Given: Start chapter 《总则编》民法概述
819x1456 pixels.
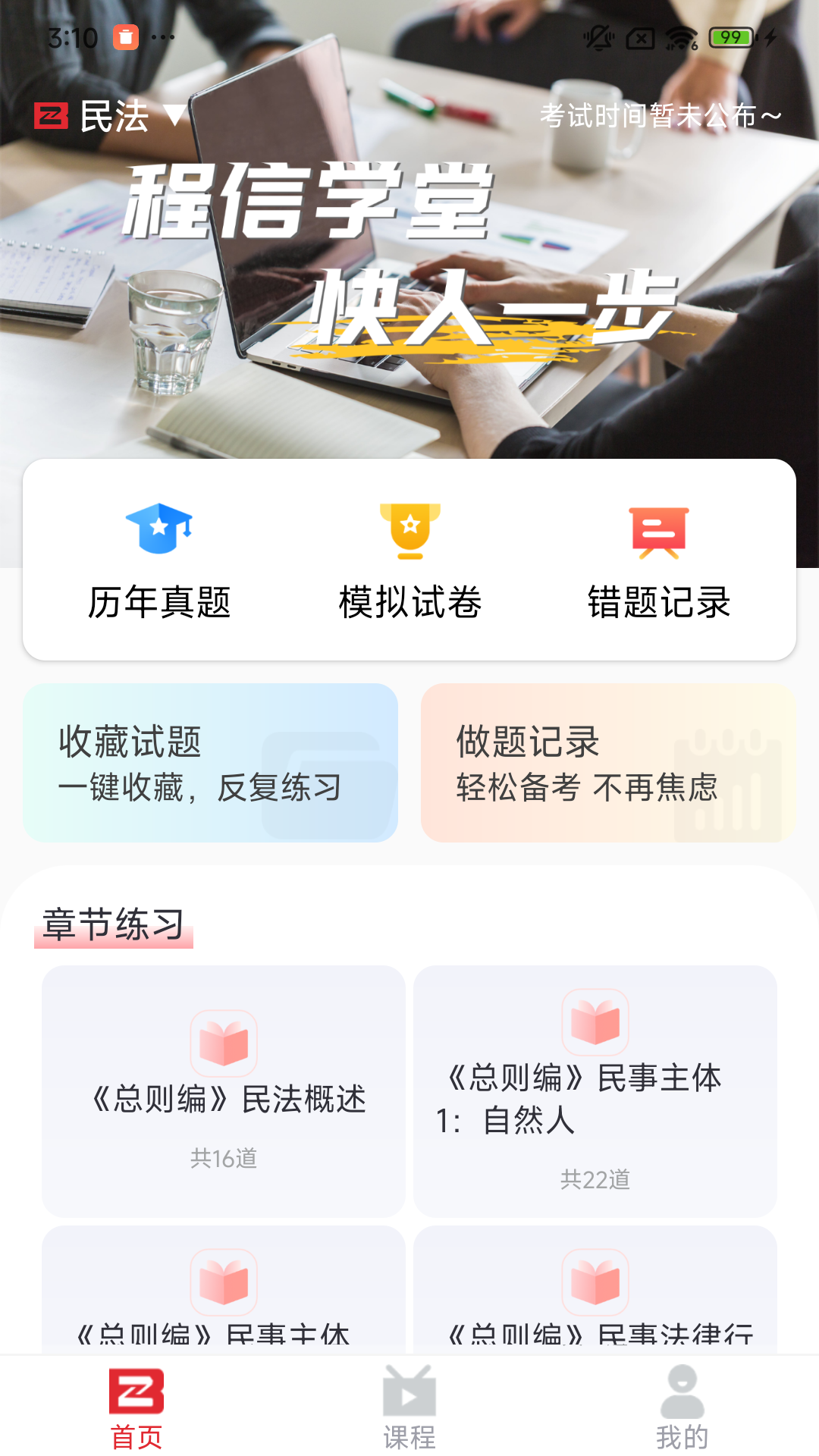Looking at the screenshot, I should [224, 1090].
